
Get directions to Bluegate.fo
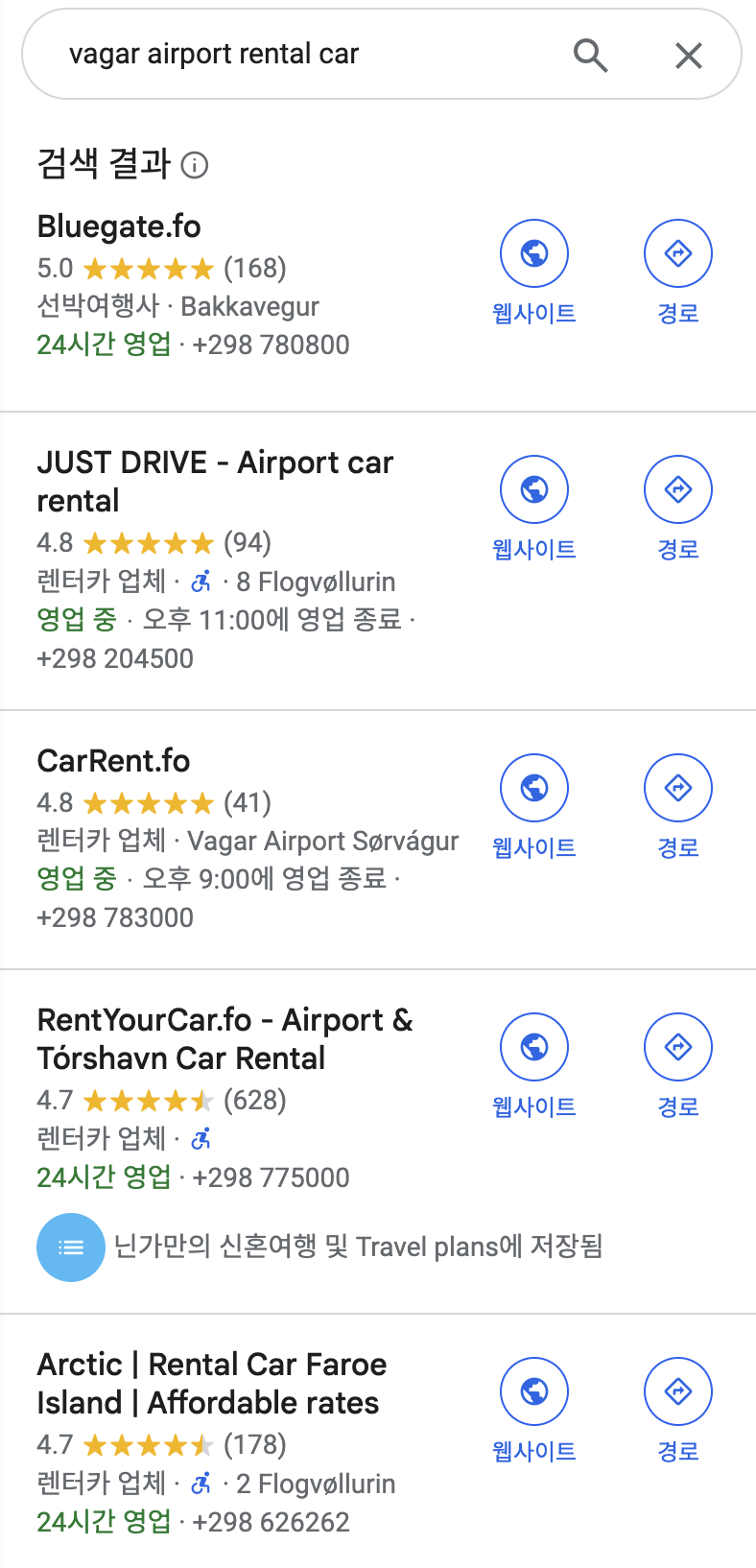[677, 252]
